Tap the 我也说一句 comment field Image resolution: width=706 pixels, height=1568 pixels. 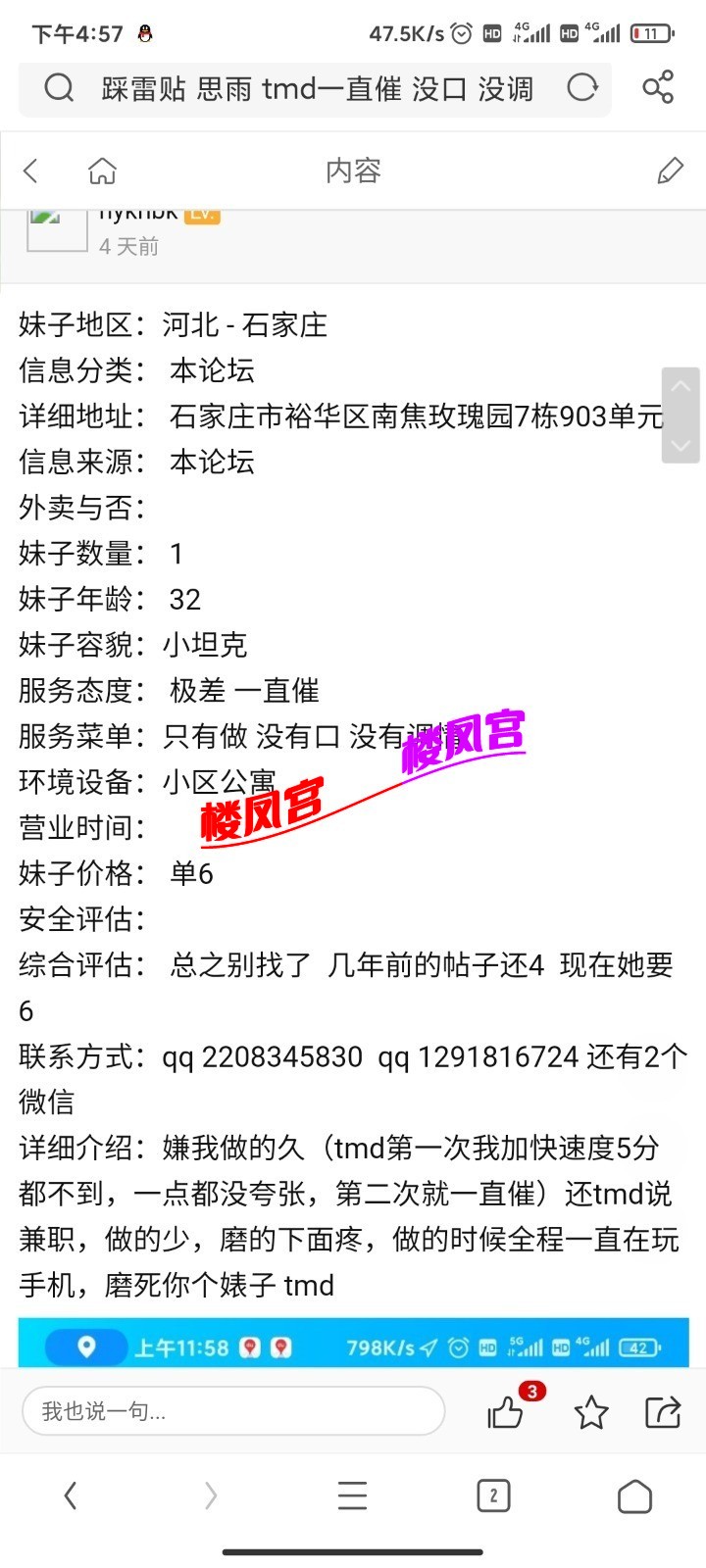233,1411
